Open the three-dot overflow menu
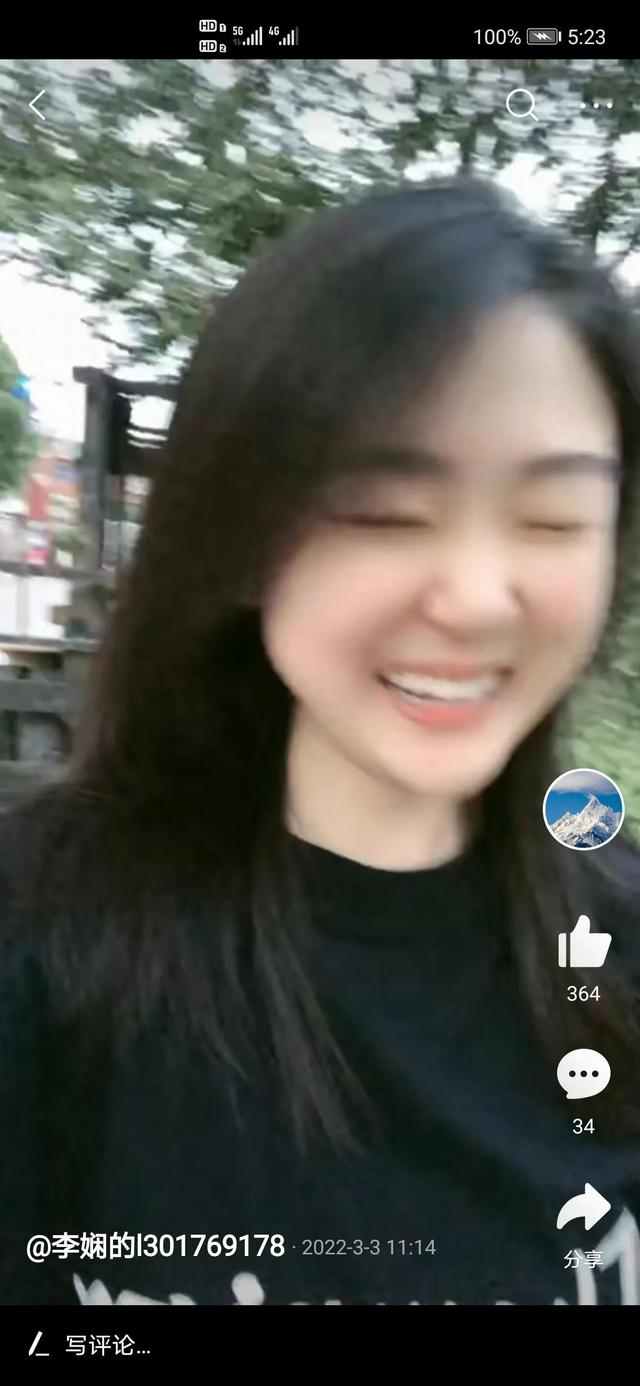This screenshot has height=1386, width=640. tap(596, 105)
